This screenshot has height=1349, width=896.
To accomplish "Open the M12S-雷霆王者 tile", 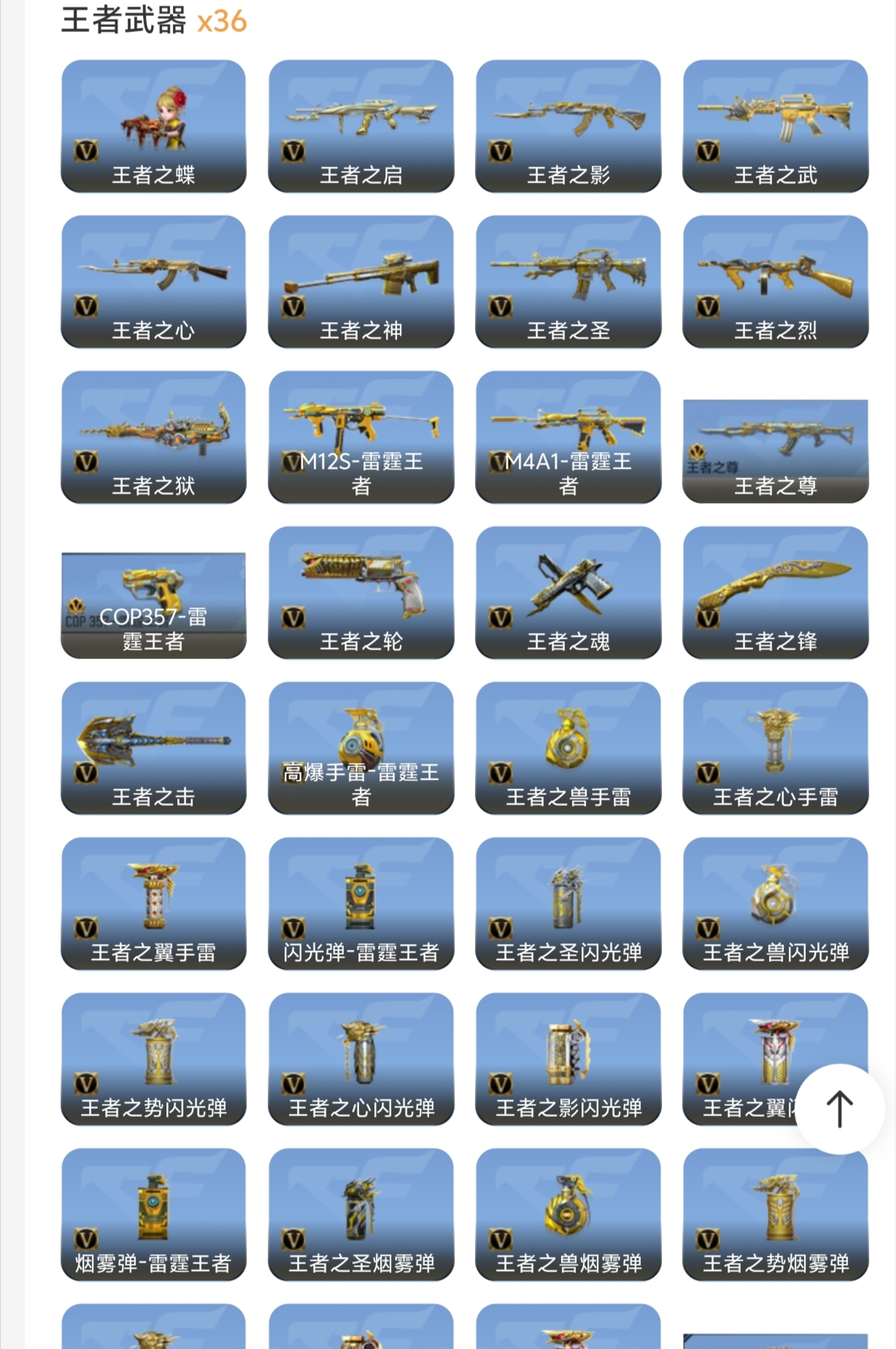I will tap(360, 437).
